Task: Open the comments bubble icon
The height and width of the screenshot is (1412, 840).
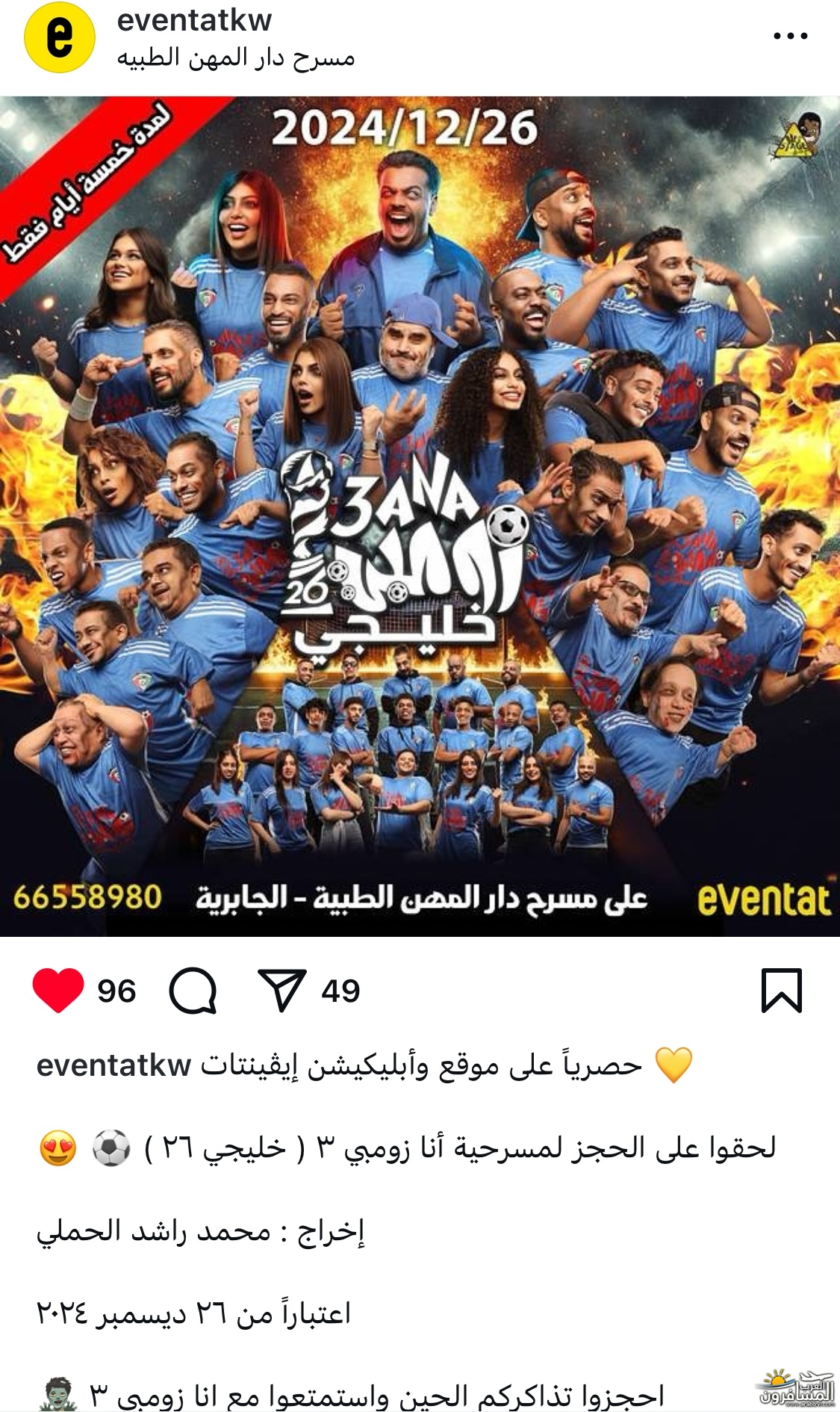Action: point(193,991)
